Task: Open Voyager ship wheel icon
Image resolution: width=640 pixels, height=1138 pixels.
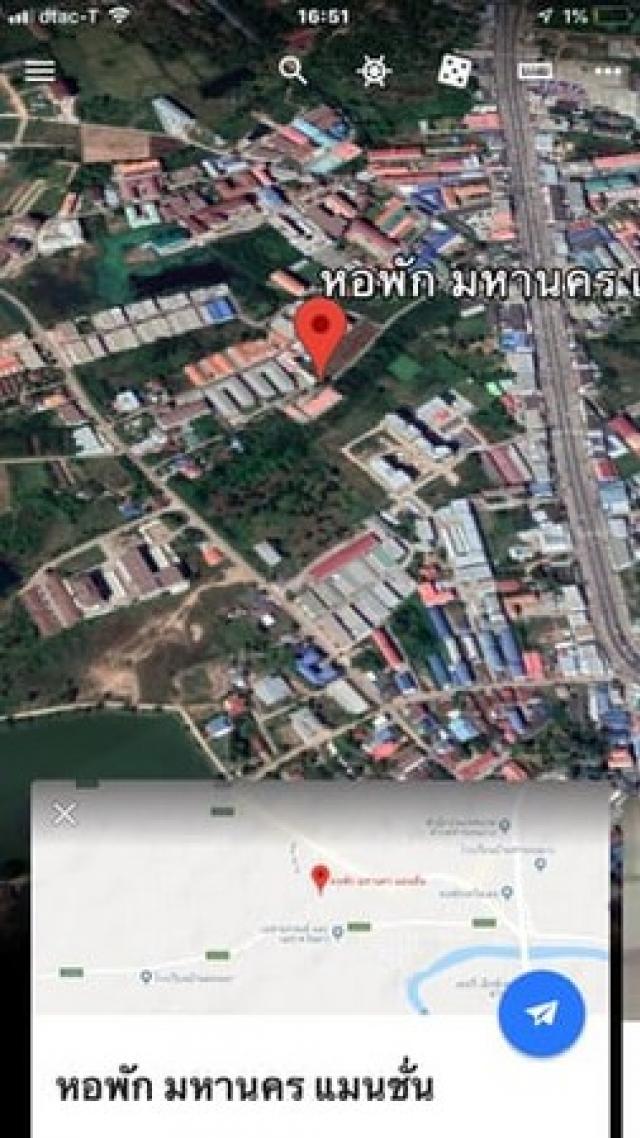Action: (374, 71)
